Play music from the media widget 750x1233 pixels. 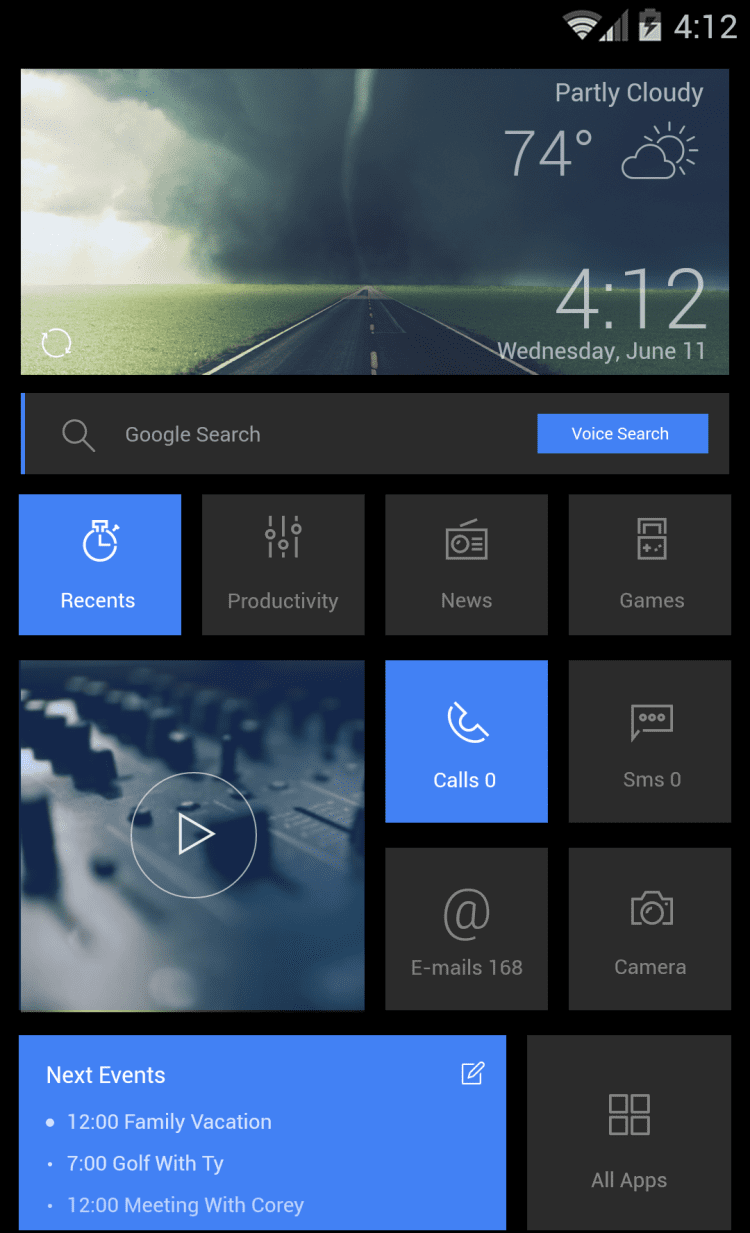tap(193, 835)
